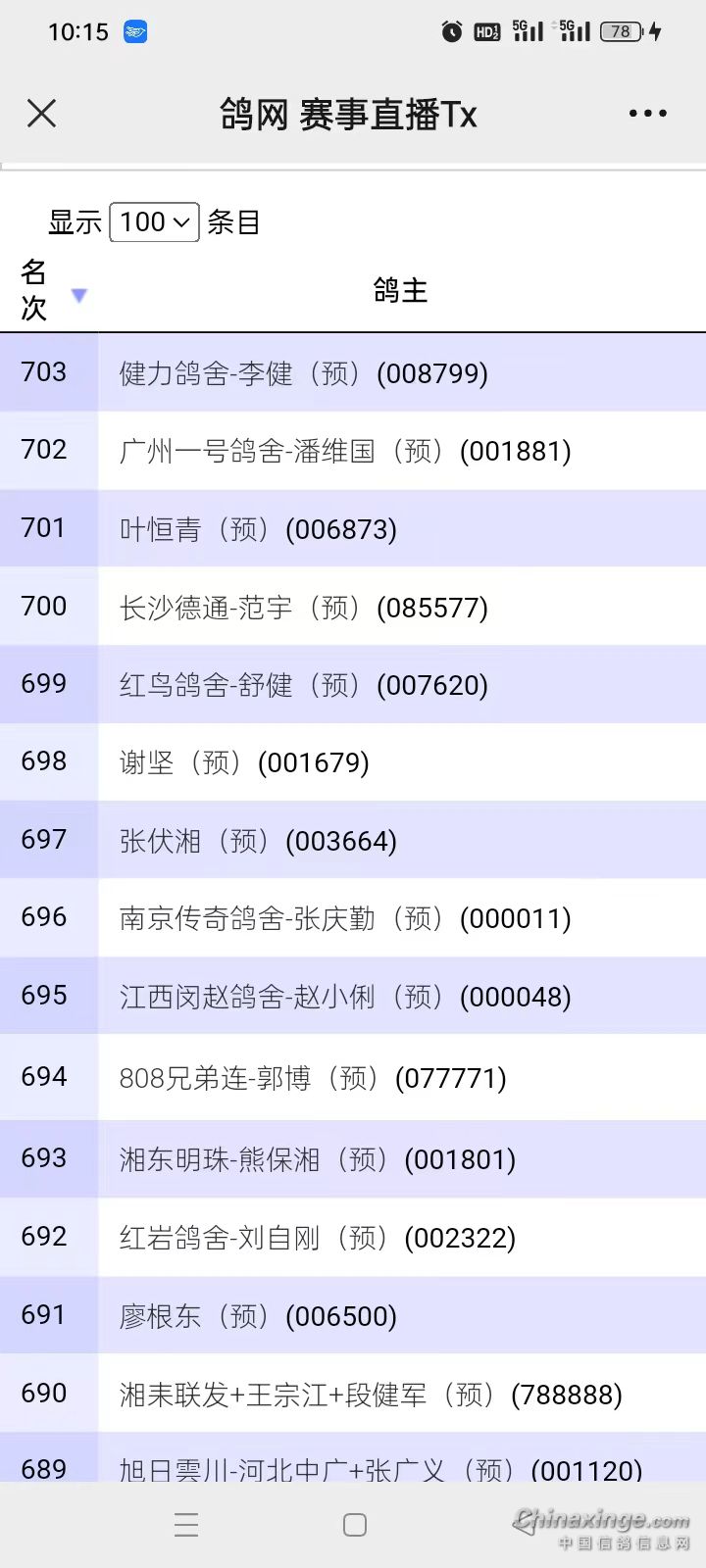The height and width of the screenshot is (1568, 706).
Task: Open the three-dot overflow menu
Action: tap(647, 114)
